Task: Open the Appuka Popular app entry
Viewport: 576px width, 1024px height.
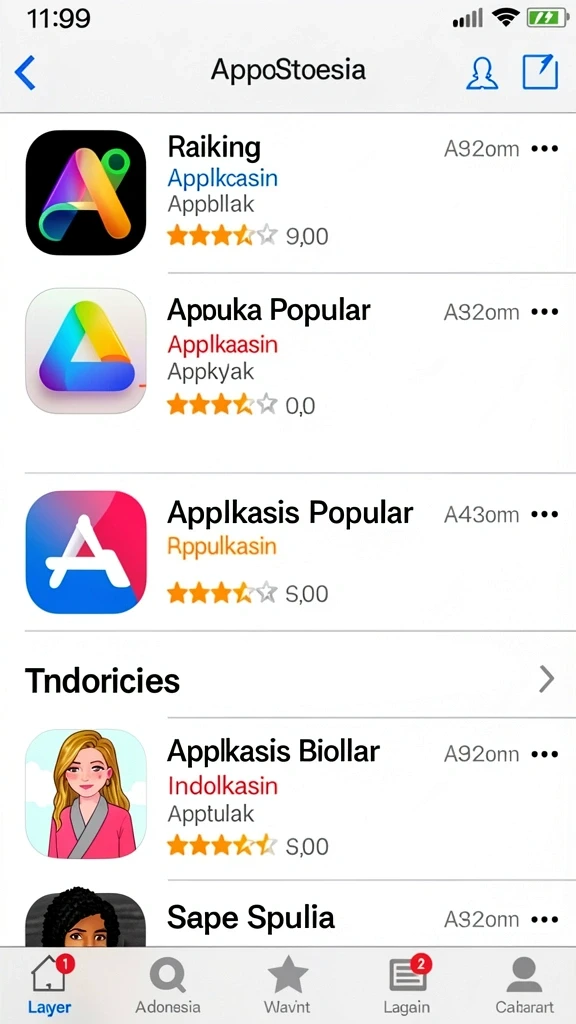Action: click(288, 353)
